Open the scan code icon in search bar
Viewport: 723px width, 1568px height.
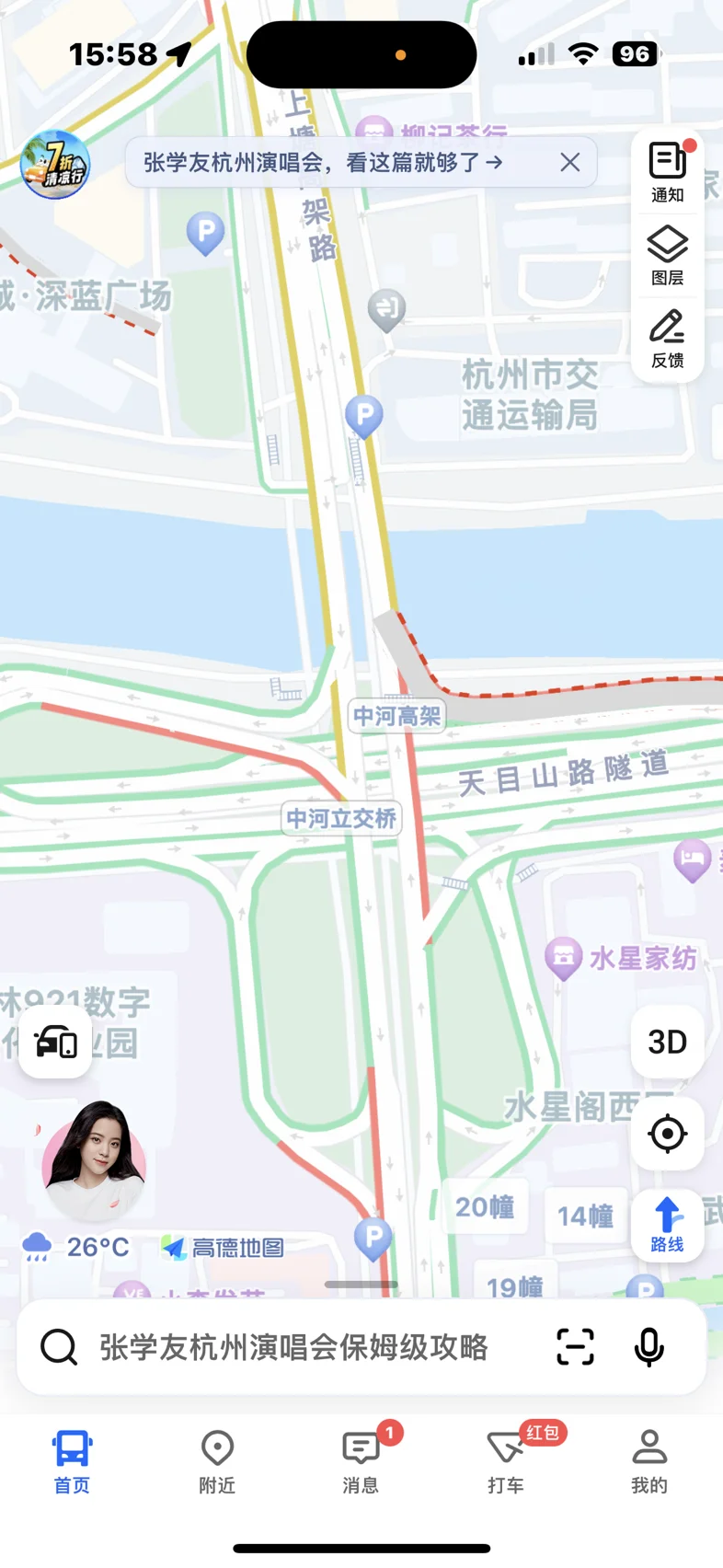click(x=575, y=1347)
